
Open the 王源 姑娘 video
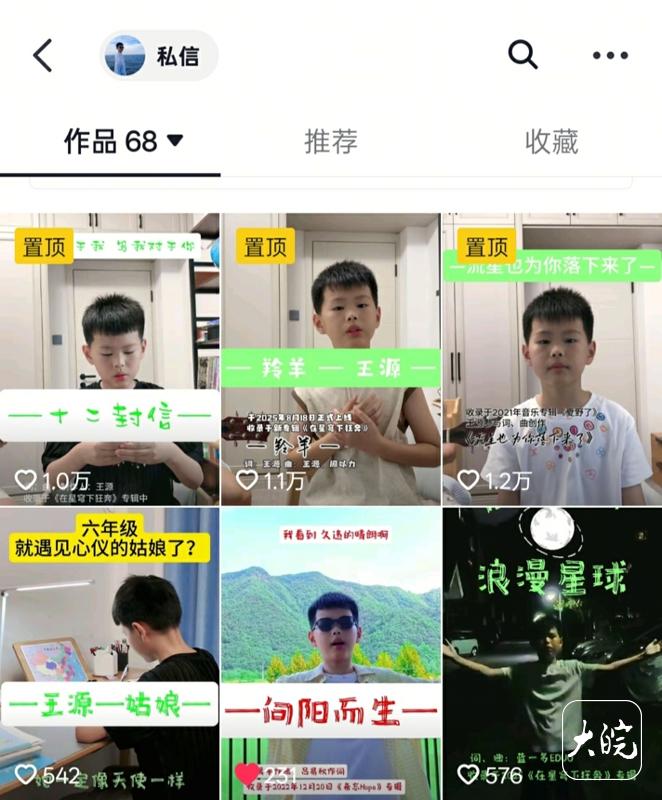pos(109,652)
